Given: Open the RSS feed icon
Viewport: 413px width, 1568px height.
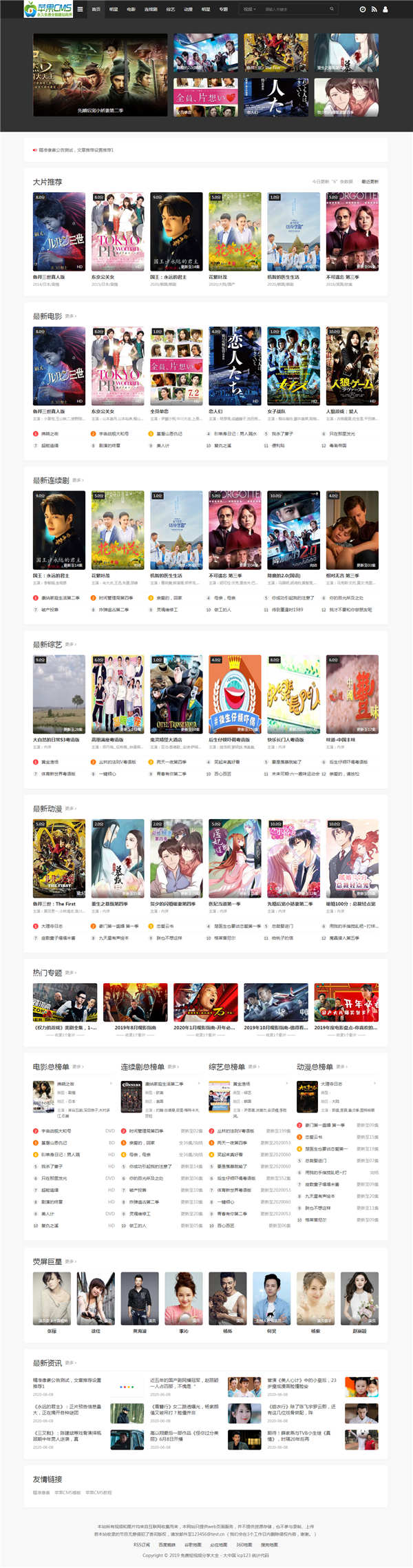Looking at the screenshot, I should [374, 10].
